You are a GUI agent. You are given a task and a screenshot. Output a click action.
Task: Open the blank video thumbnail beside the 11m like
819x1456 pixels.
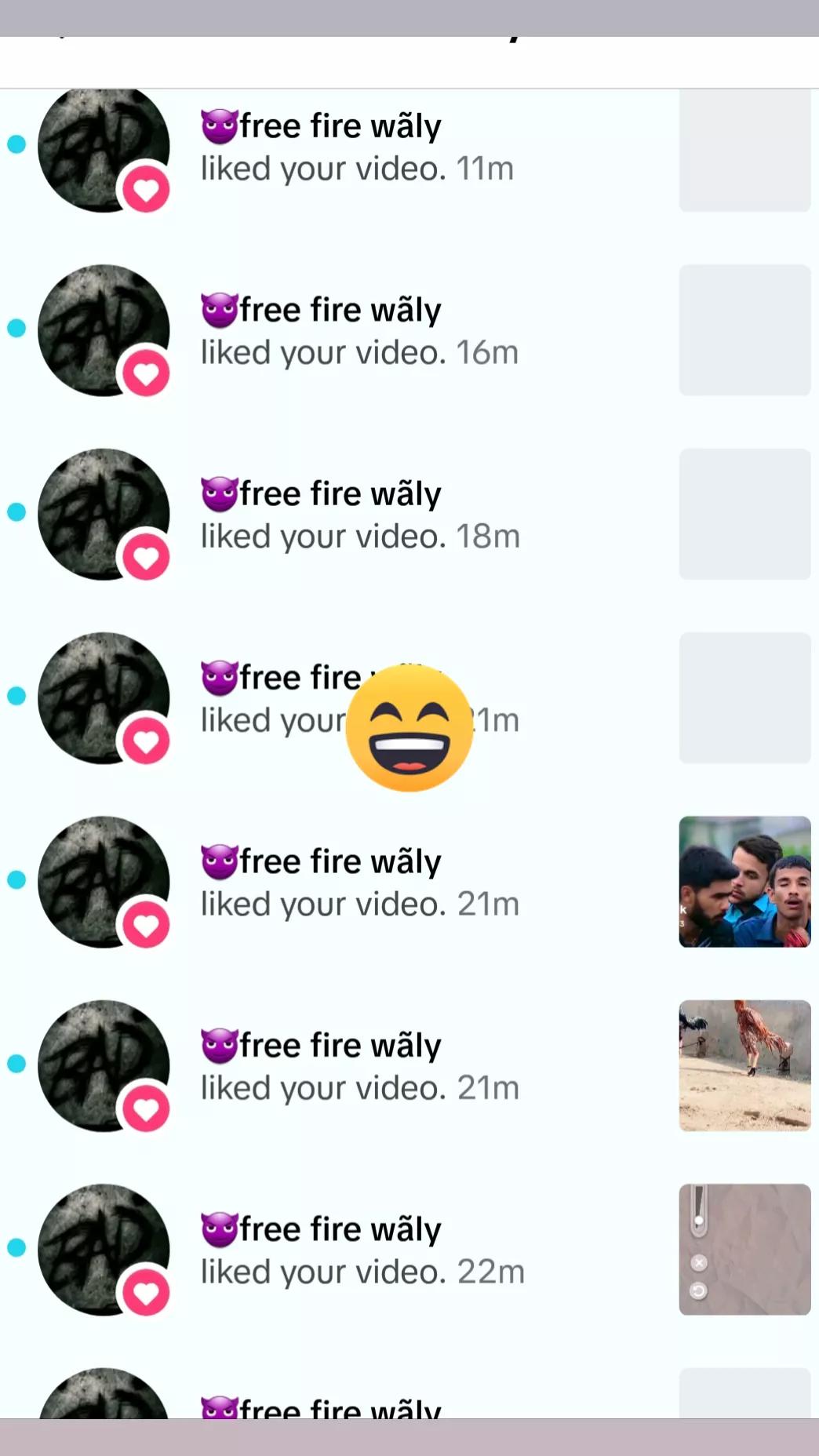(x=744, y=149)
